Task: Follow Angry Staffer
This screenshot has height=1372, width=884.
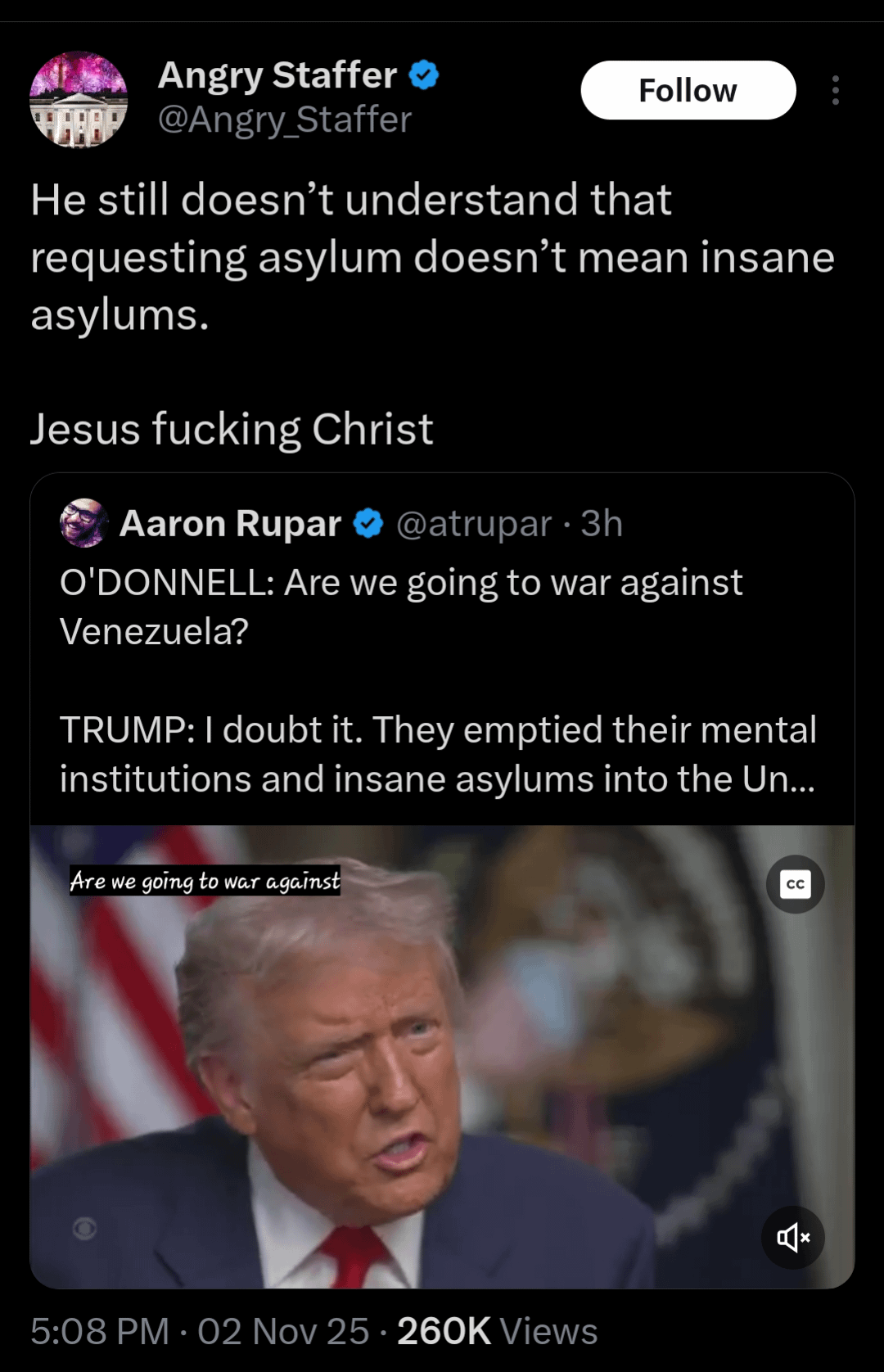Action: 688,90
